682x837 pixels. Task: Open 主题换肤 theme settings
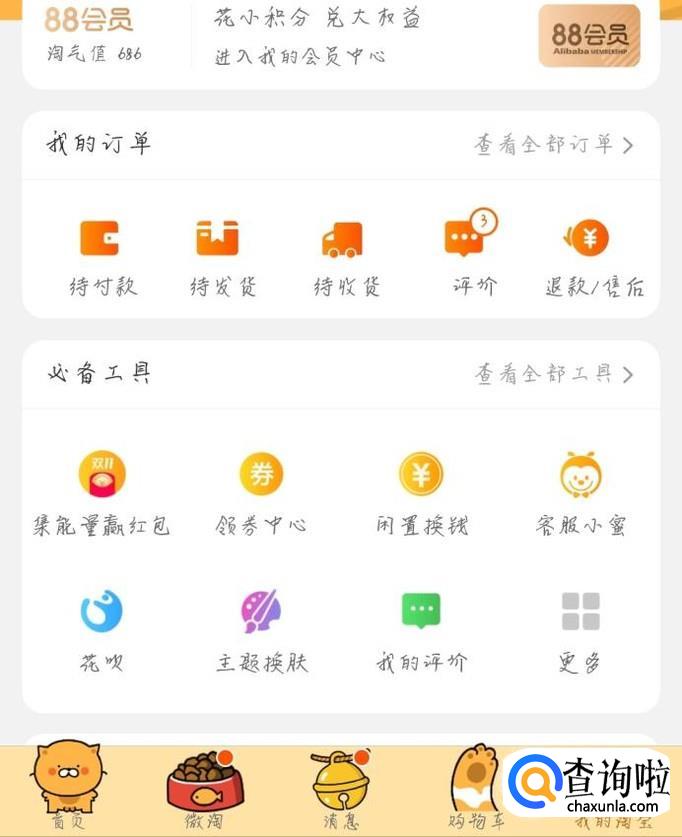[261, 630]
